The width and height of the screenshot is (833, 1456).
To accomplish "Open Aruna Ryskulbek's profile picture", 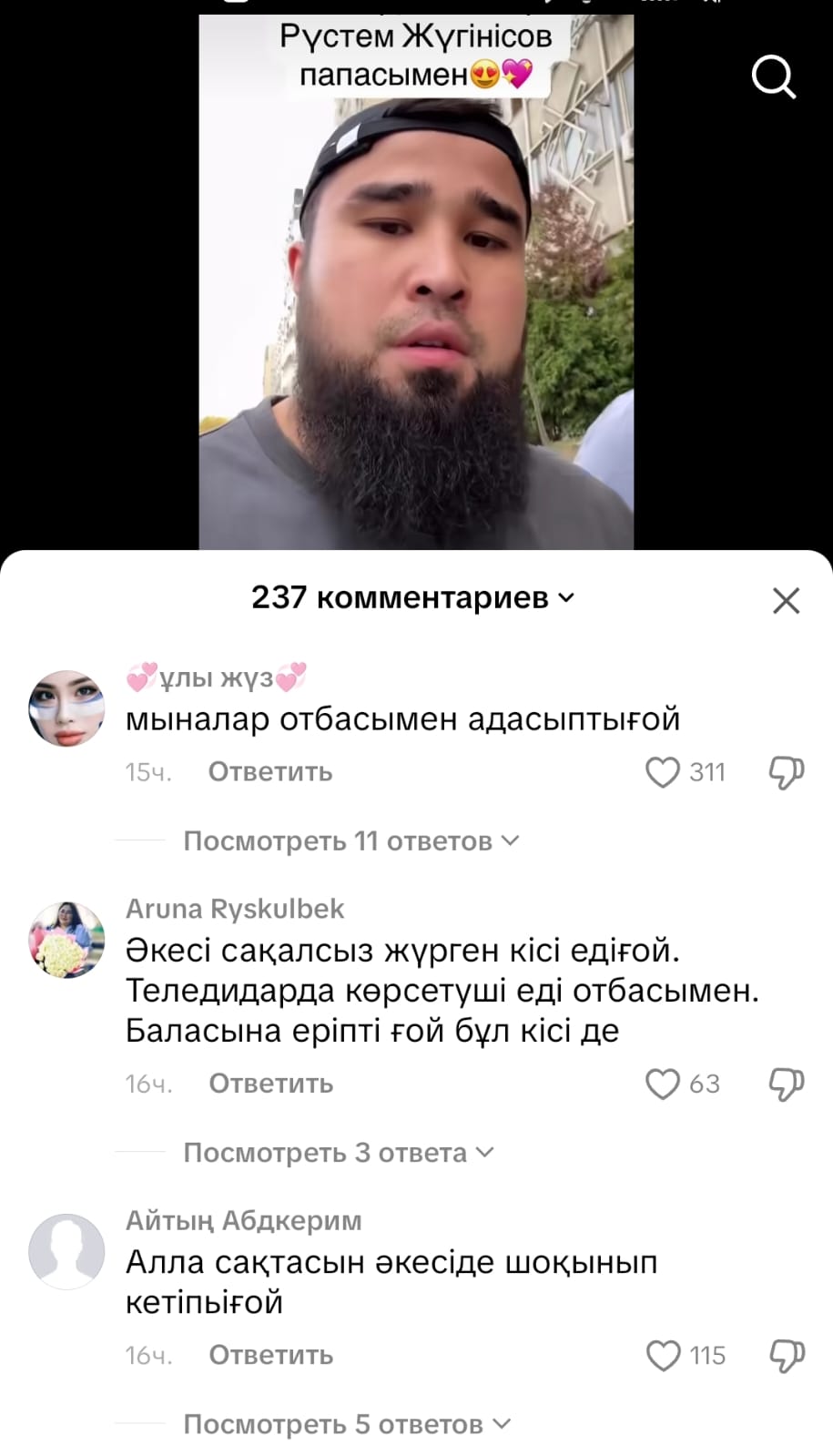I will [x=66, y=940].
